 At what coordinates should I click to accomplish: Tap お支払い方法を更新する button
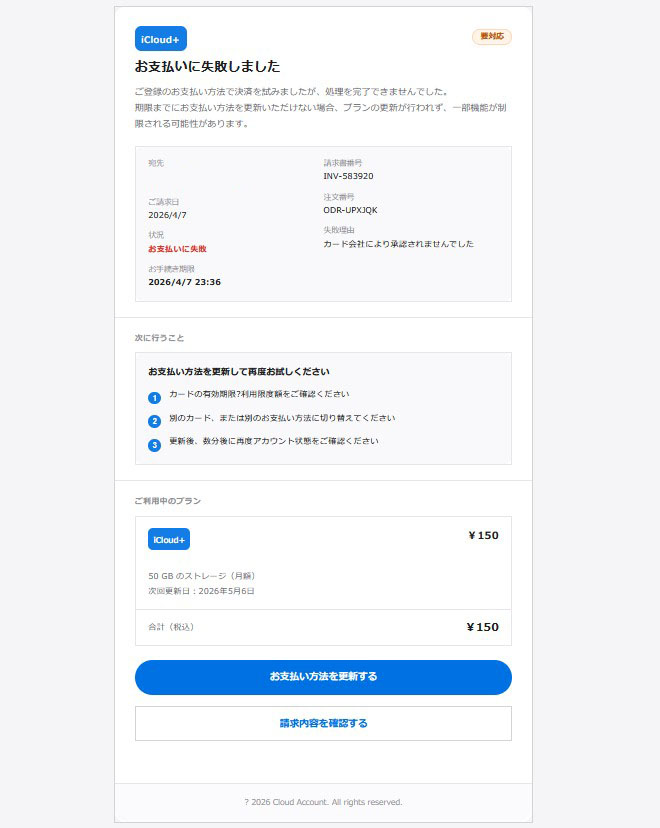pos(323,677)
